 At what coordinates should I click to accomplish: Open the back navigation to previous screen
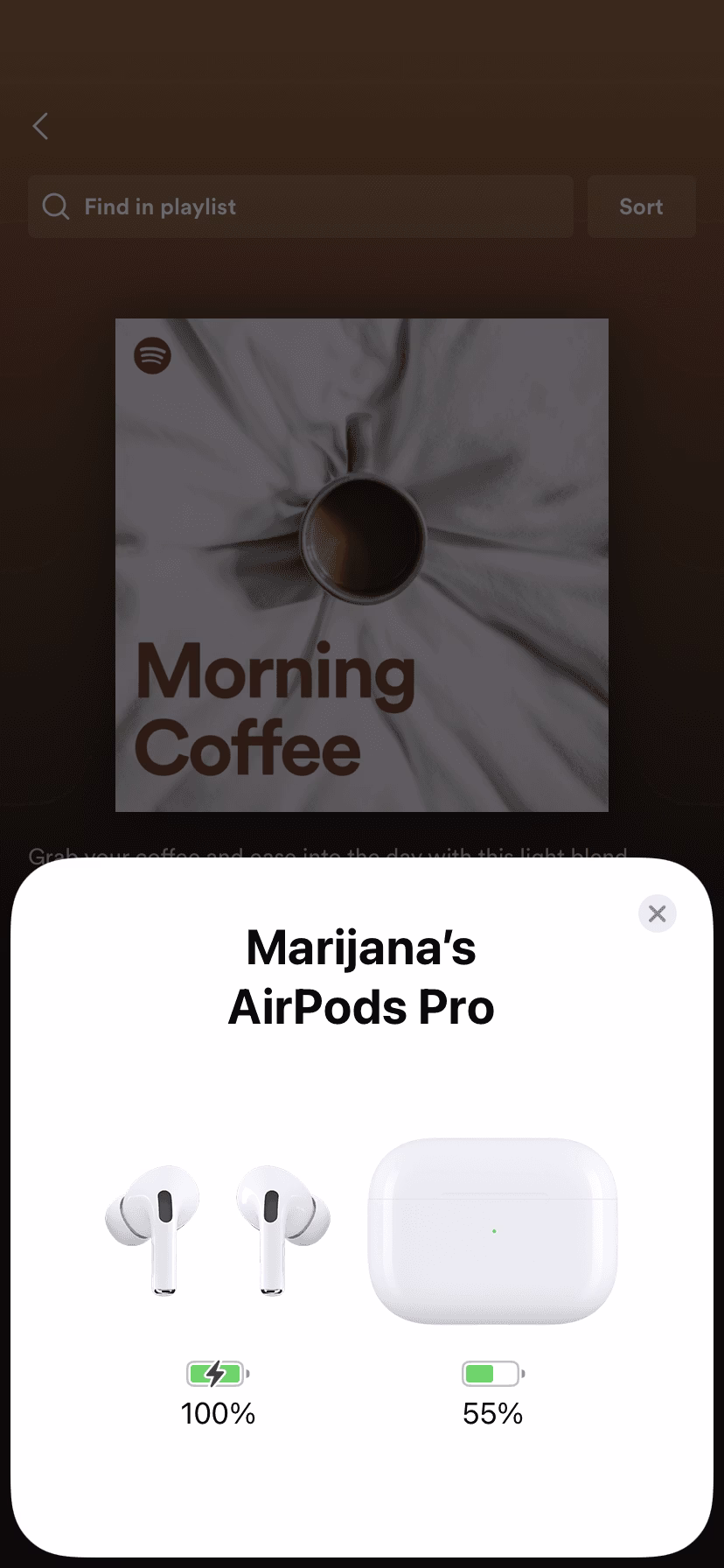click(40, 126)
